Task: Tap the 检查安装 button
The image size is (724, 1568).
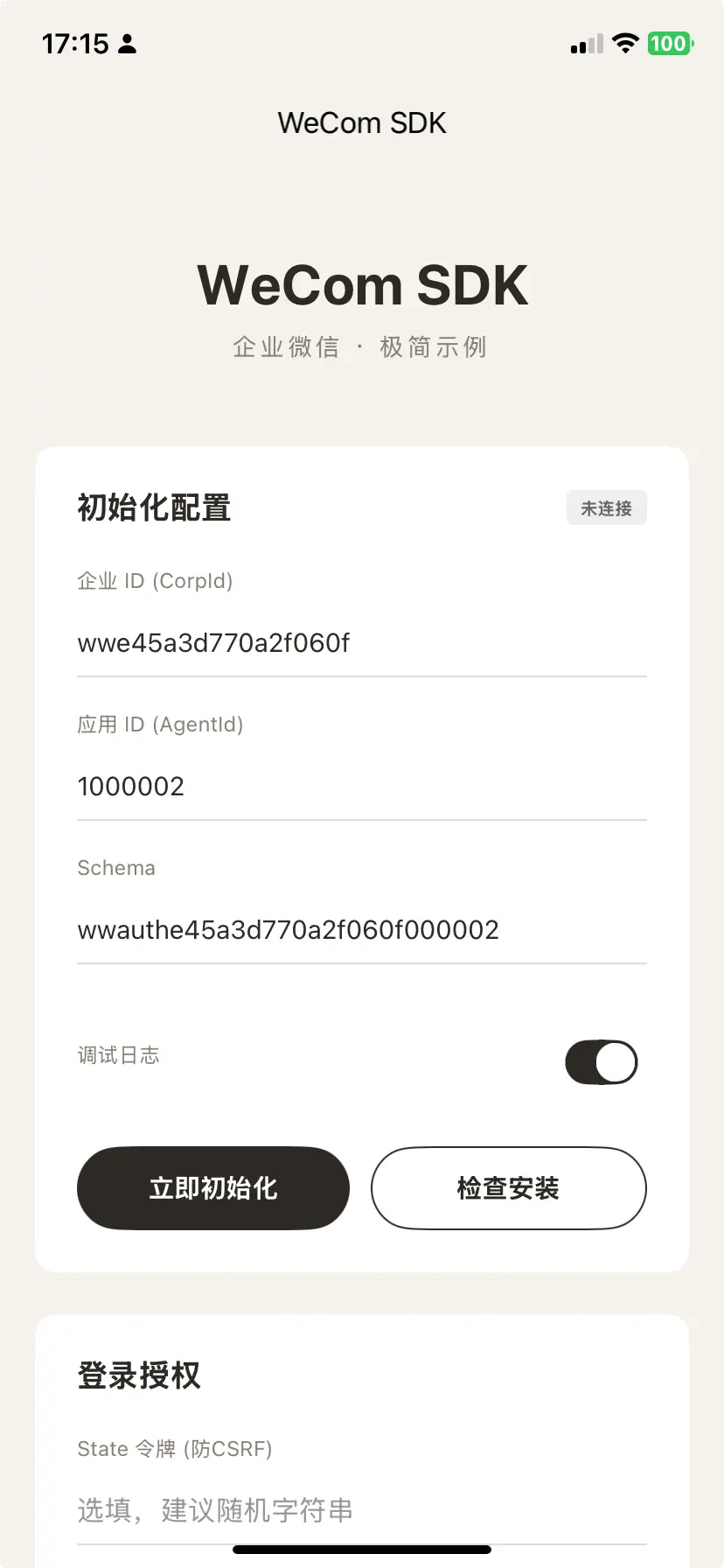Action: point(508,1188)
